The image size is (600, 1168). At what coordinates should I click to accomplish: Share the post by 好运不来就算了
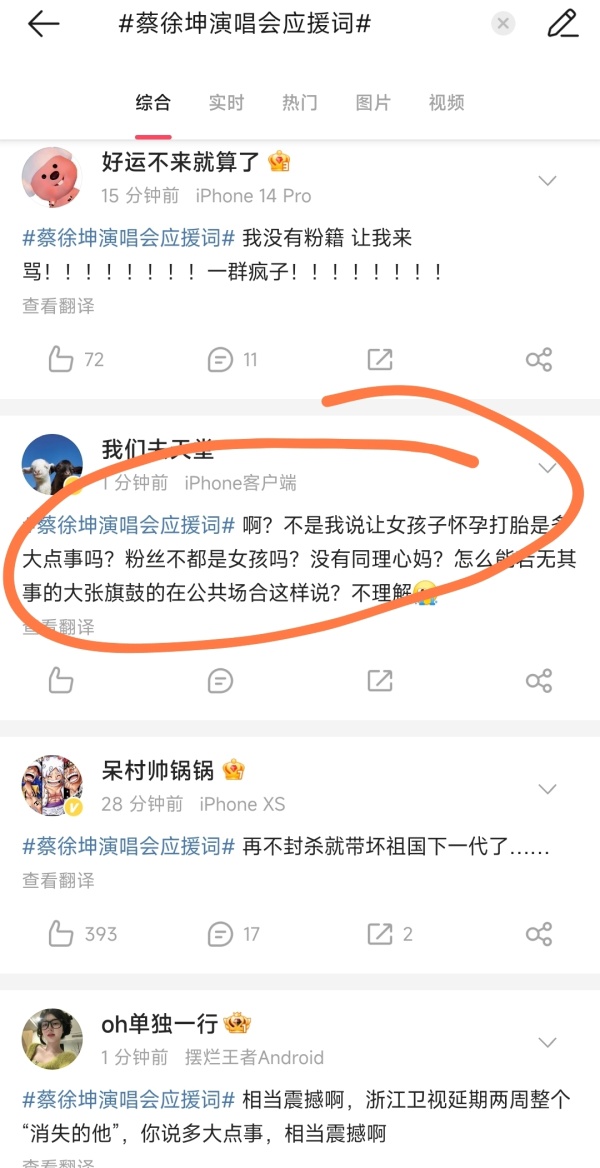click(539, 359)
